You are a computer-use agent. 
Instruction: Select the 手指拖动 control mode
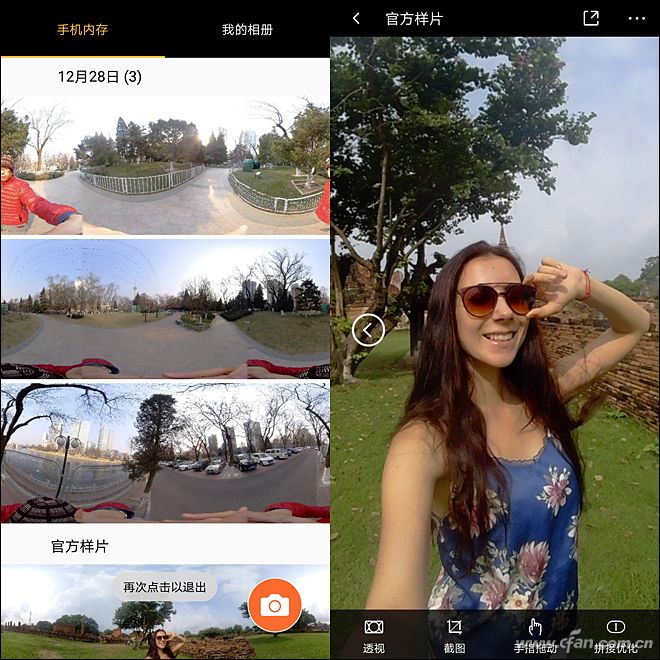pos(535,635)
